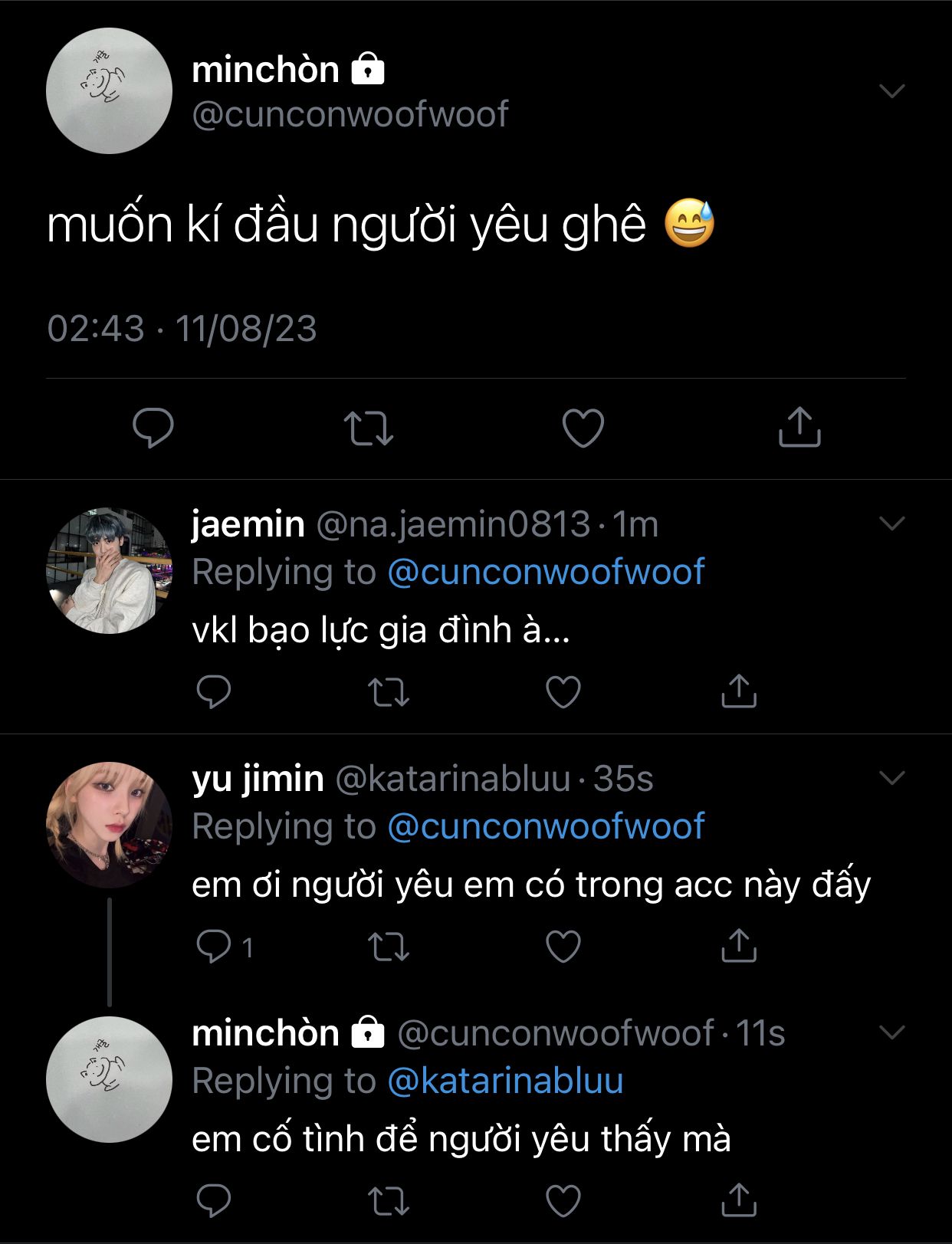Expand options arrow on jaemin's reply
Image resolution: width=952 pixels, height=1244 pixels.
tap(892, 524)
